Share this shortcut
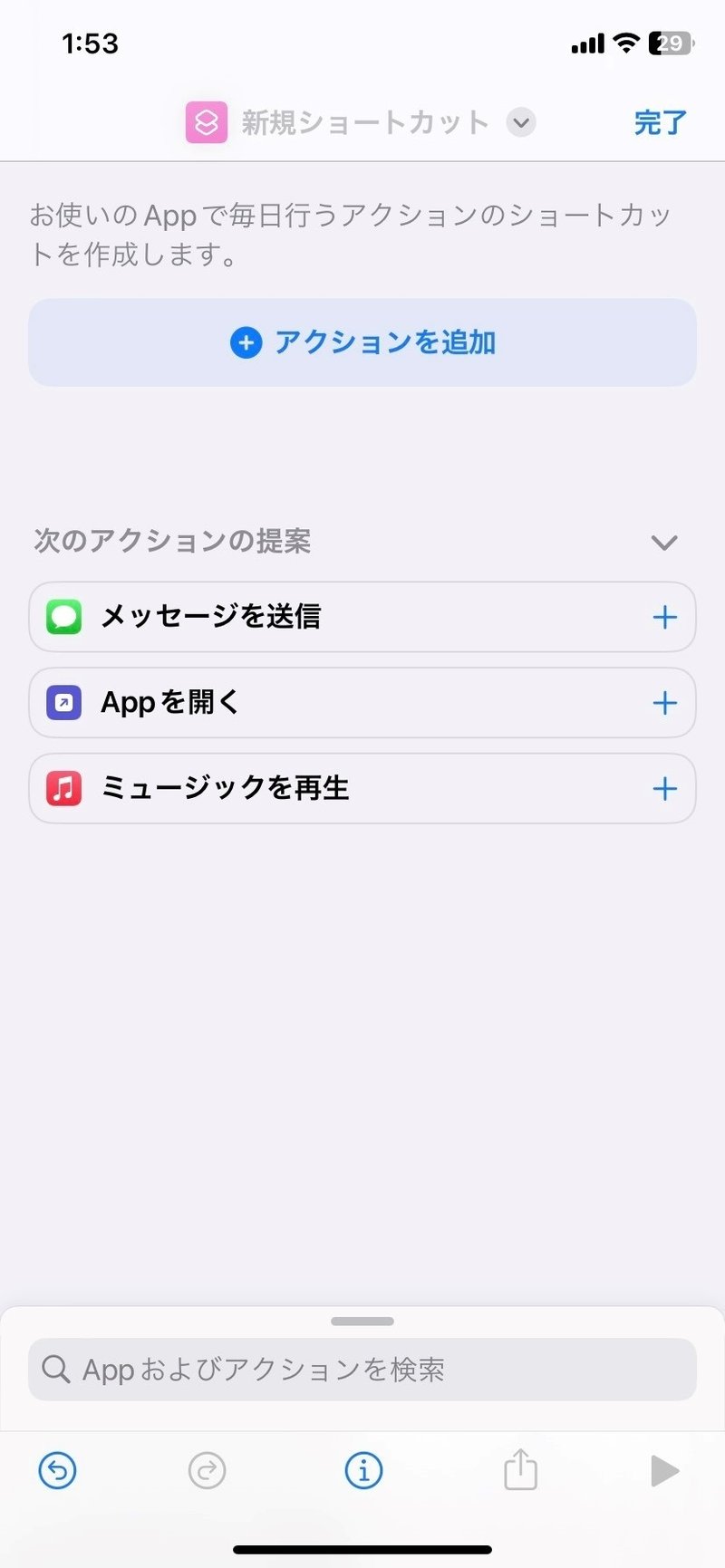This screenshot has height=1568, width=725. coord(520,1468)
